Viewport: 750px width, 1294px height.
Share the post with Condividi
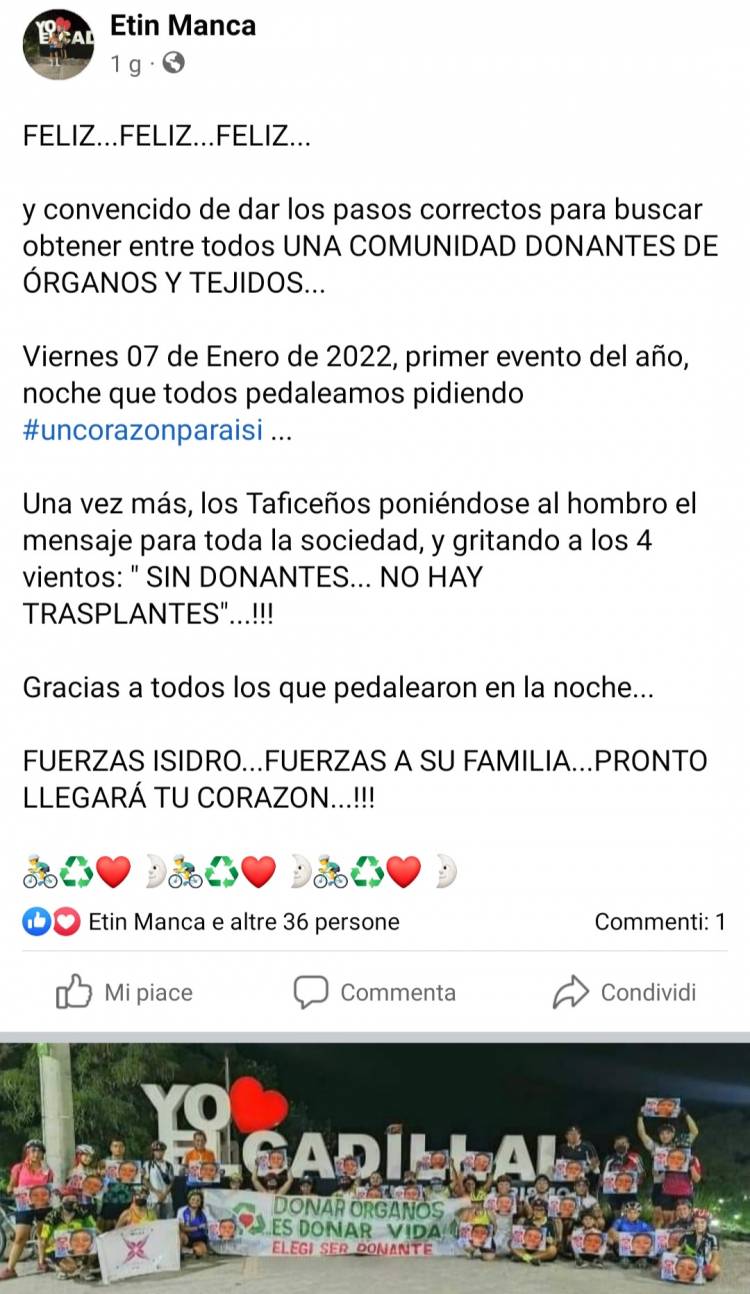625,992
